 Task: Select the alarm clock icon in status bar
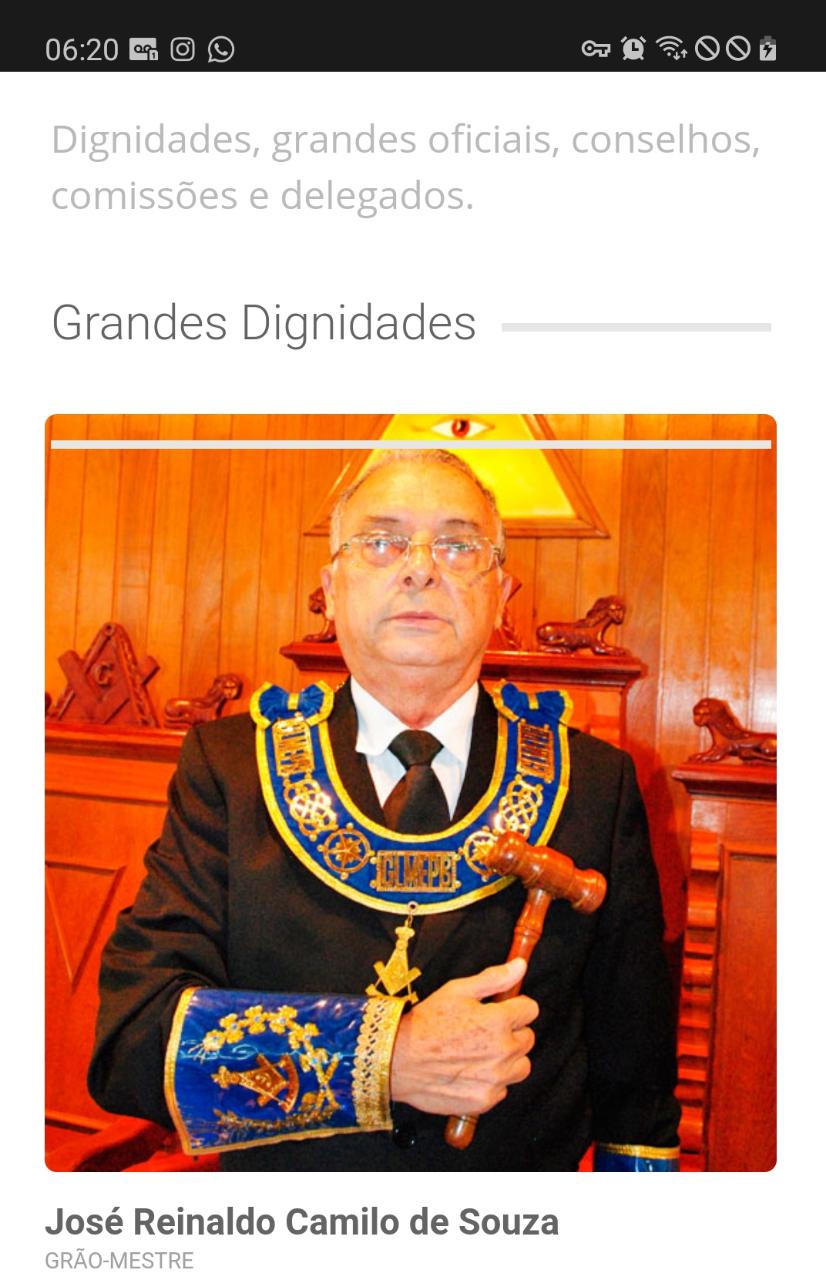[x=634, y=46]
